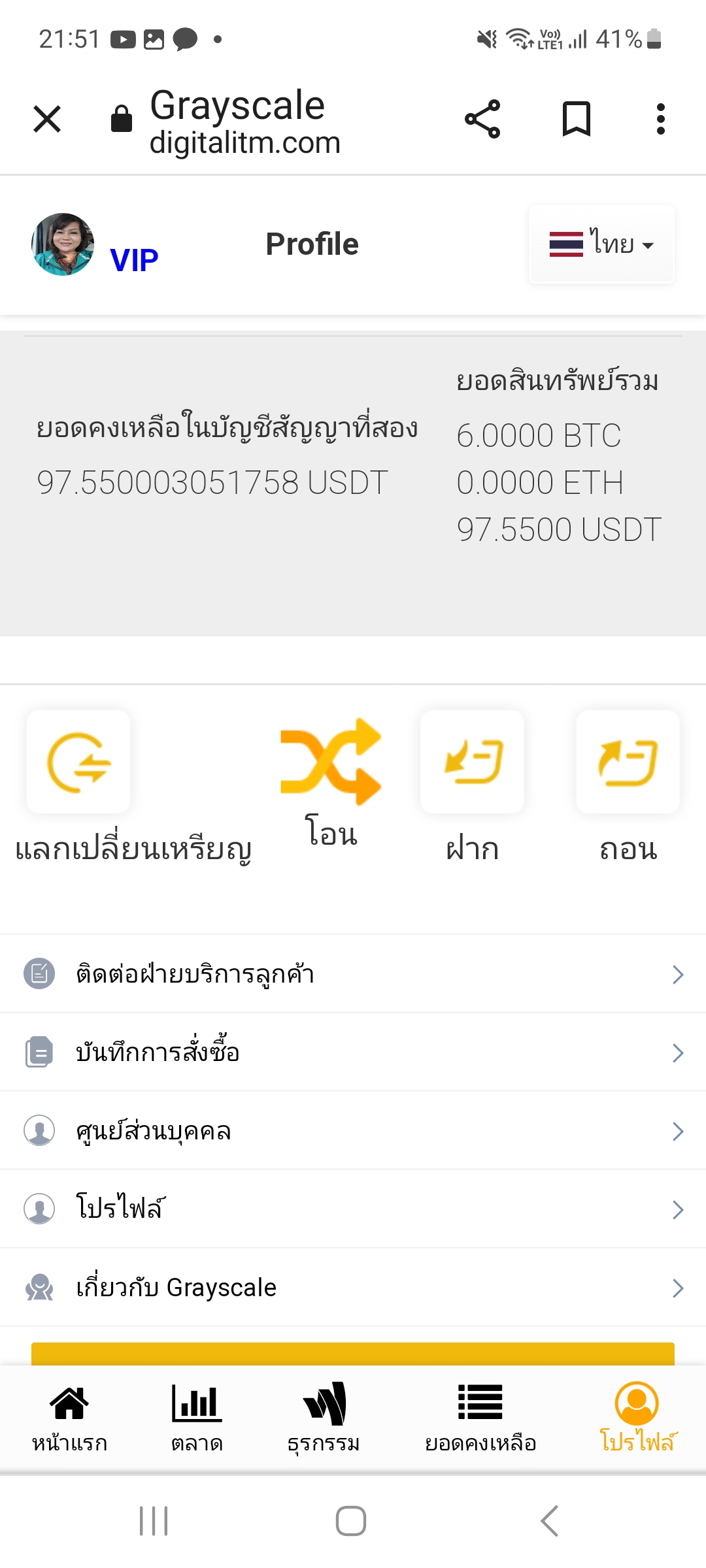This screenshot has height=1568, width=706.
Task: Open ศูนย์ส่วนบุคคล personal center
Action: 353,1131
